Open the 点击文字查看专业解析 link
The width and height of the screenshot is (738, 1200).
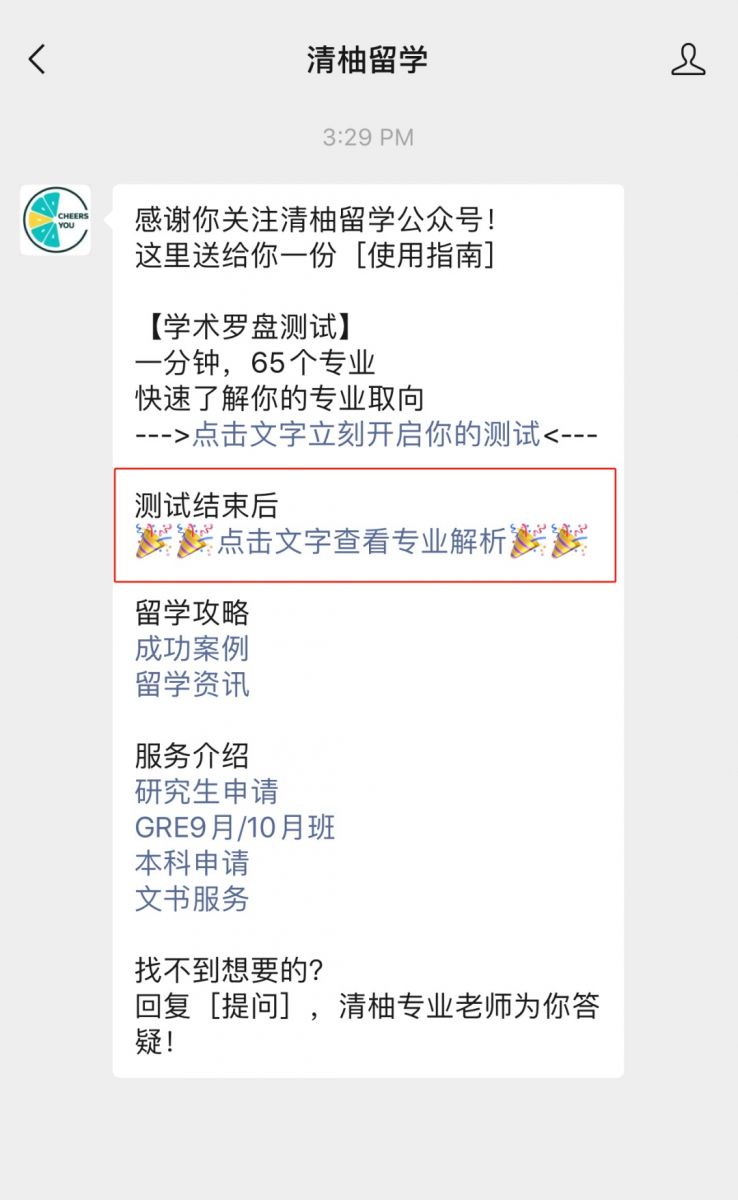click(362, 542)
